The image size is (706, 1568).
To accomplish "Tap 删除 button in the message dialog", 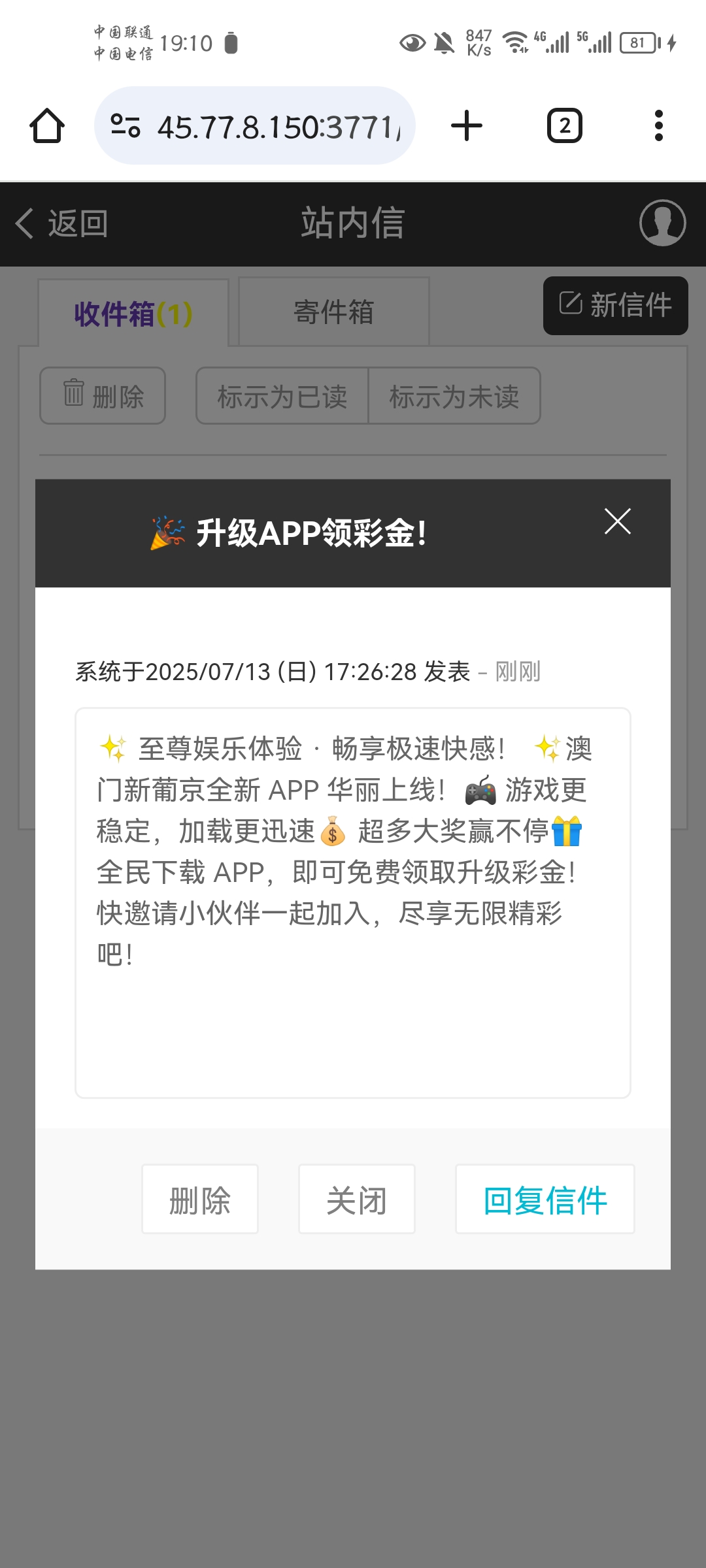I will pos(200,1200).
